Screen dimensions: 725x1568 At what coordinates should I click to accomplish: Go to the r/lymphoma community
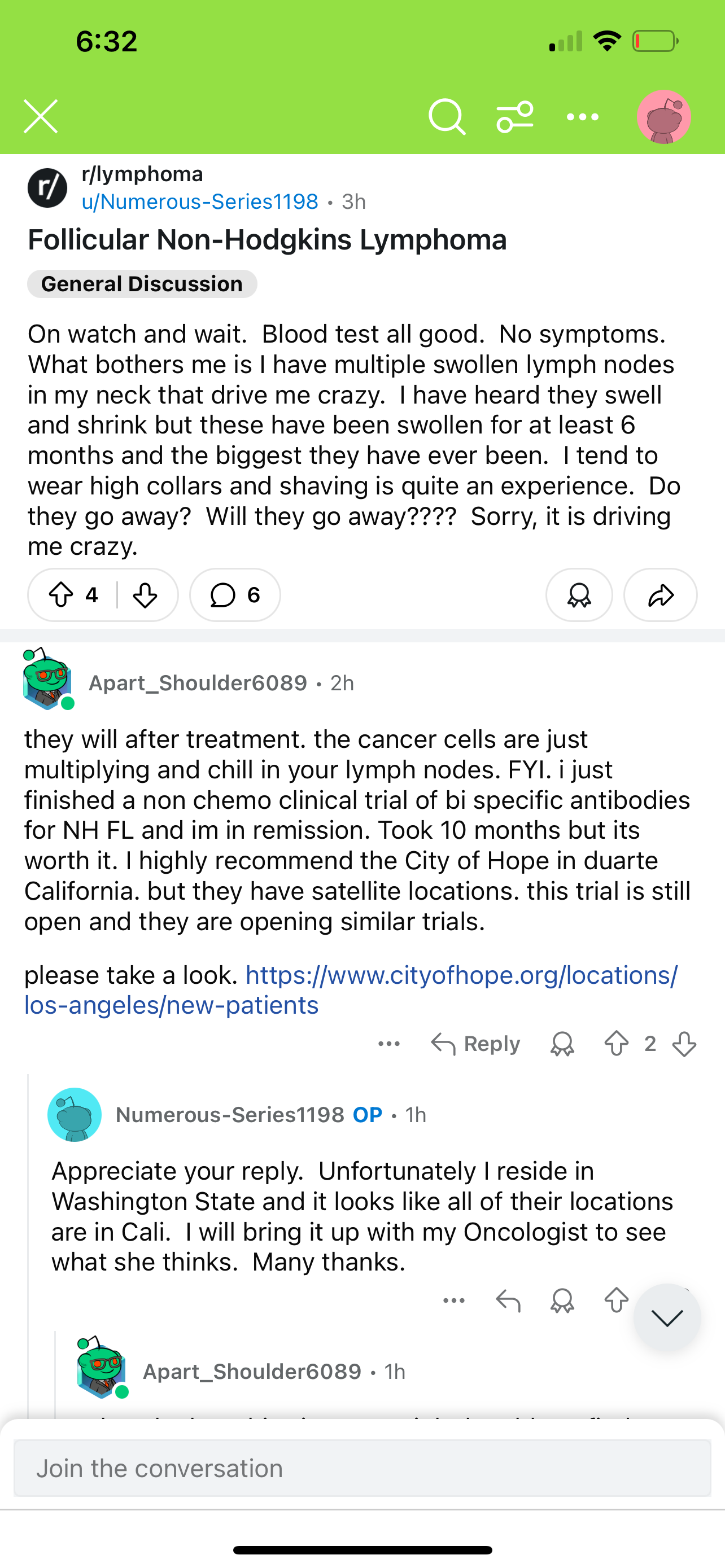point(142,174)
